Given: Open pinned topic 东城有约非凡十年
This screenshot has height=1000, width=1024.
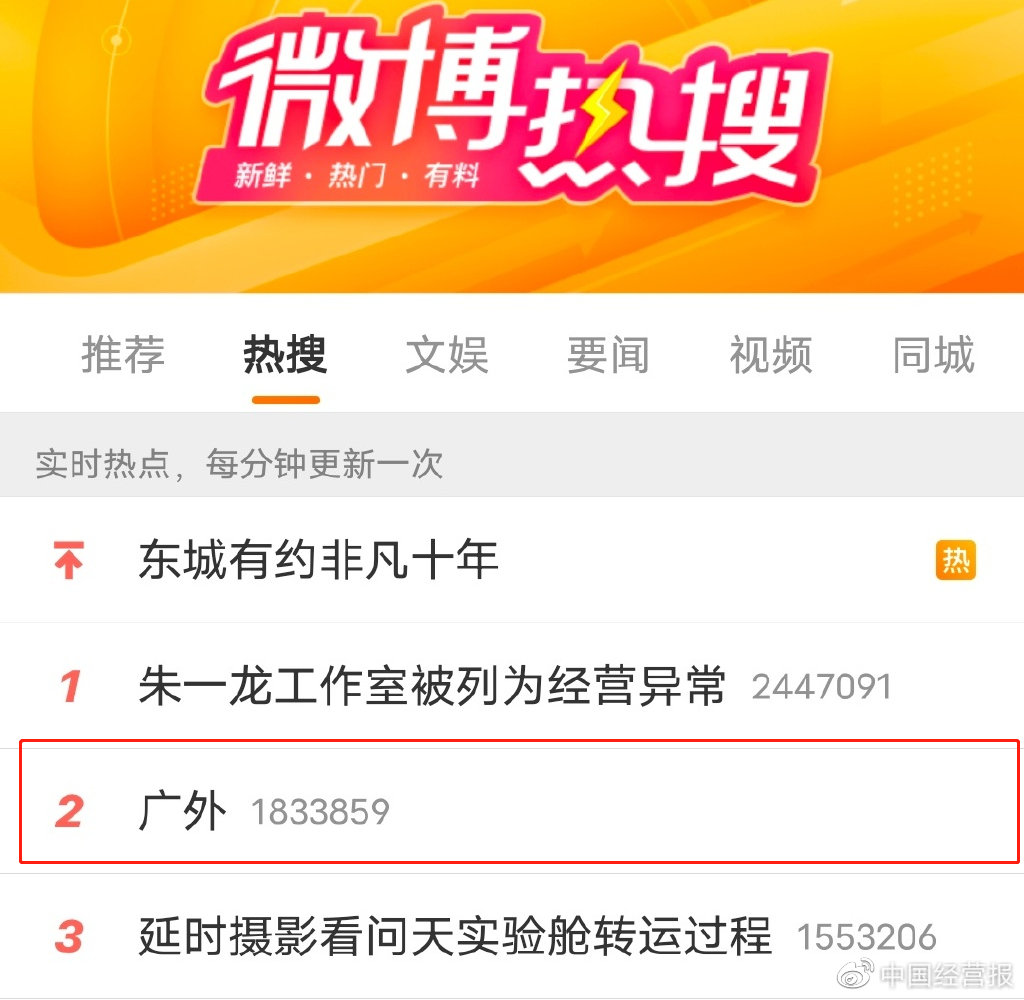Looking at the screenshot, I should tap(318, 560).
